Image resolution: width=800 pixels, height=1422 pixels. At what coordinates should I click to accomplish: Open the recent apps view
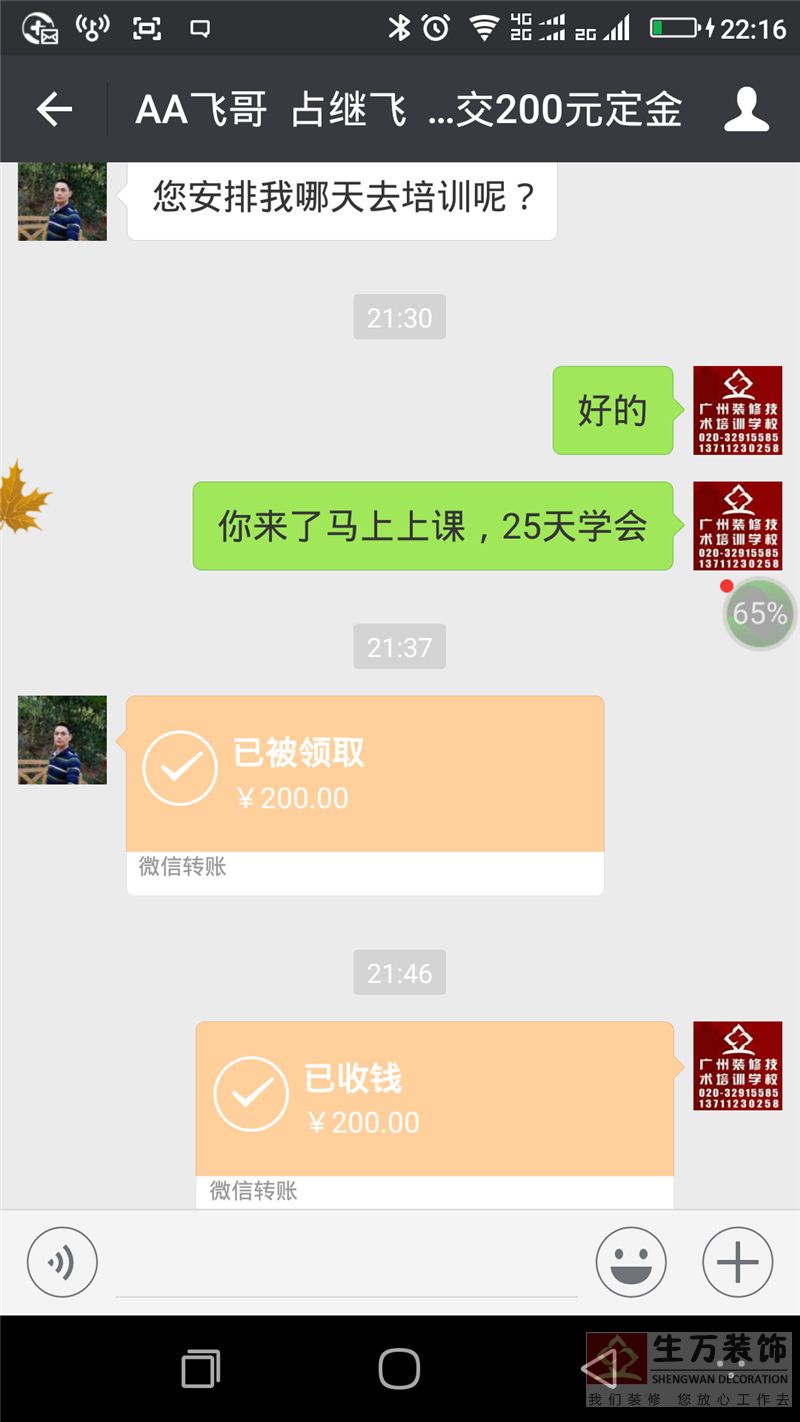(200, 1368)
